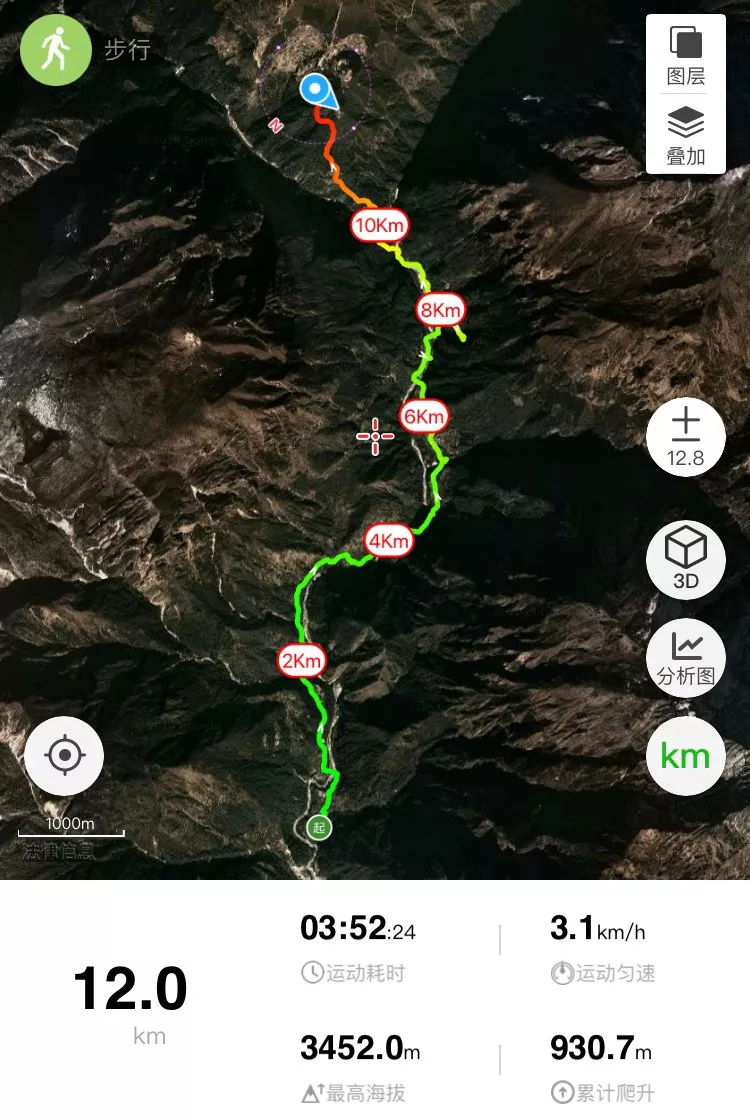The height and width of the screenshot is (1117, 750).
Task: Center the map on my location
Action: [65, 755]
